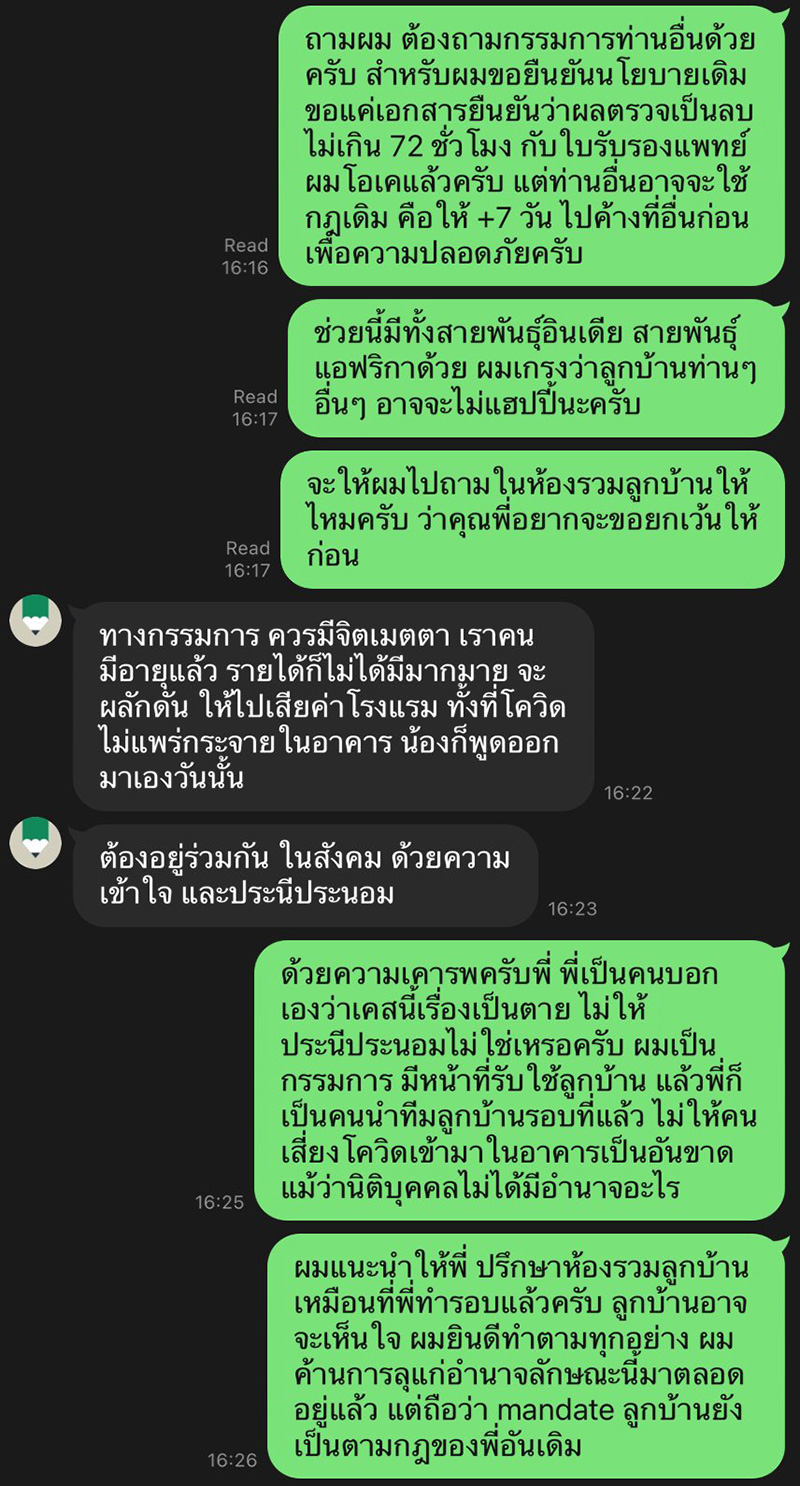Screen dimensions: 800x1486
Task: Select the '16:22' timestamp on the gray message
Action: pos(628,792)
